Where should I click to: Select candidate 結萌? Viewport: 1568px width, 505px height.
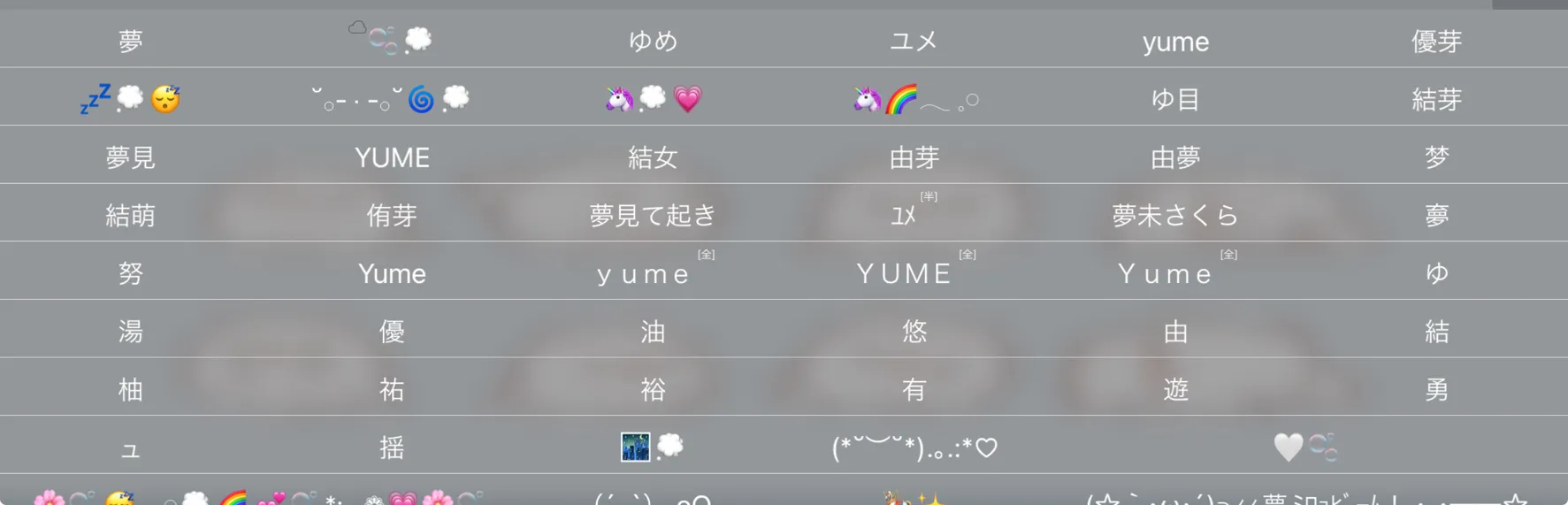130,215
